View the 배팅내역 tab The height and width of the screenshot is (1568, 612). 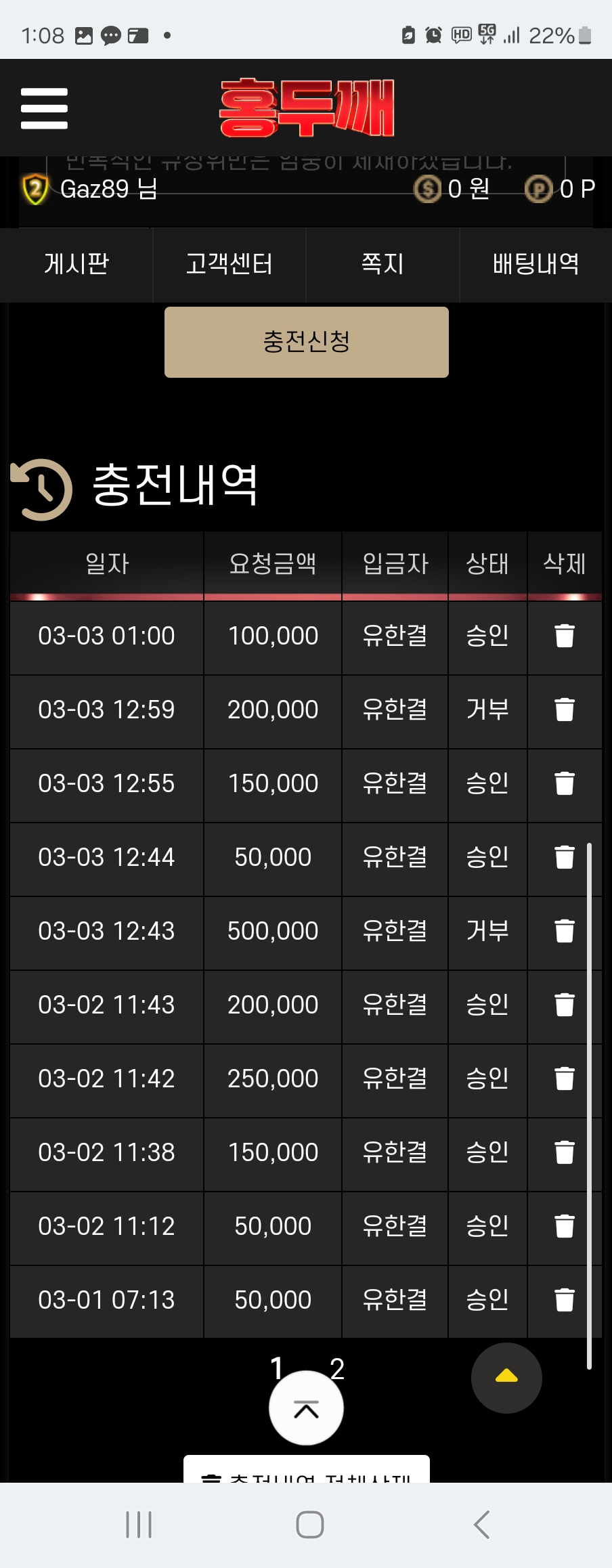point(535,264)
